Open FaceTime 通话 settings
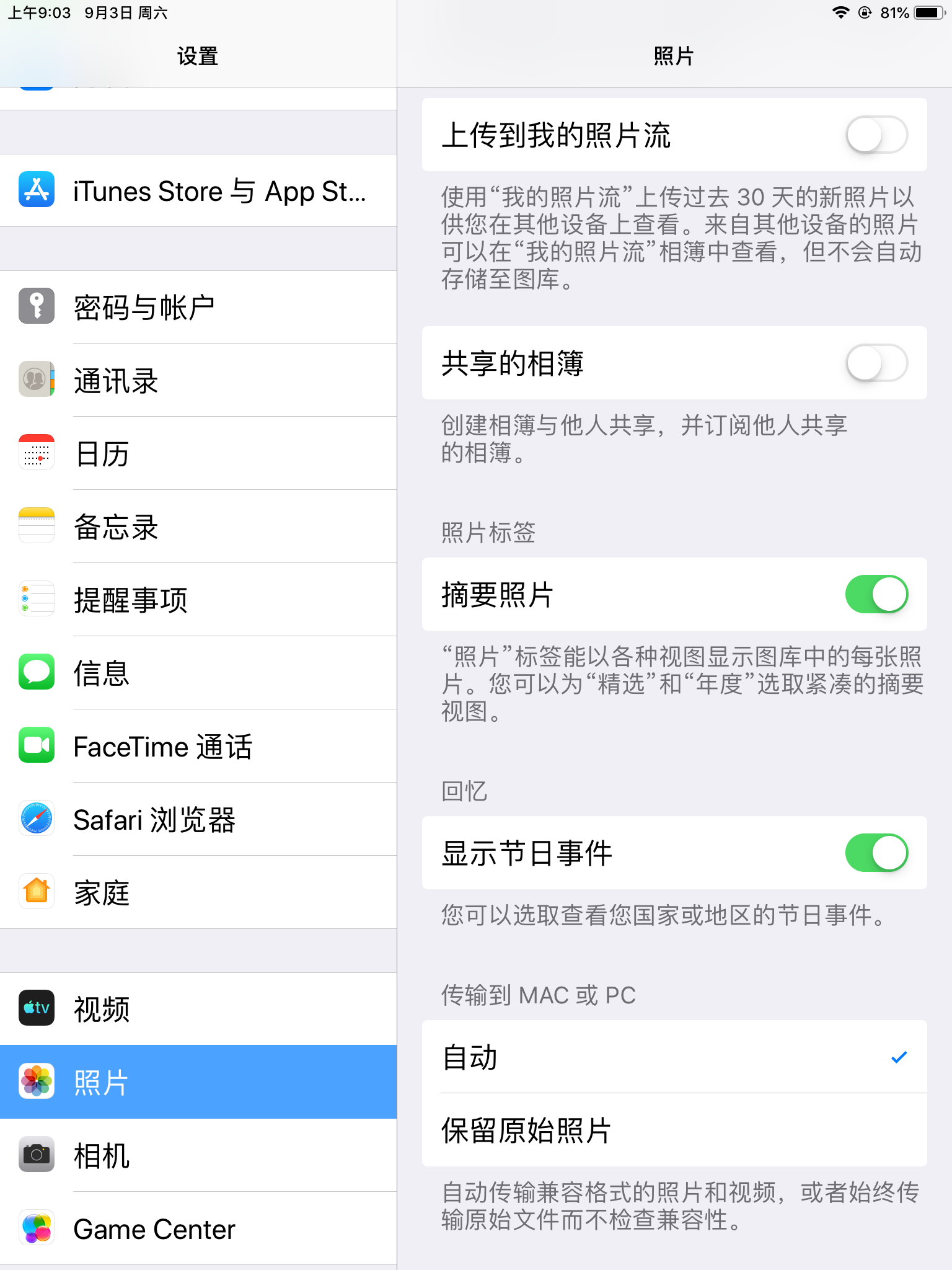This screenshot has height=1270, width=952. [198, 746]
